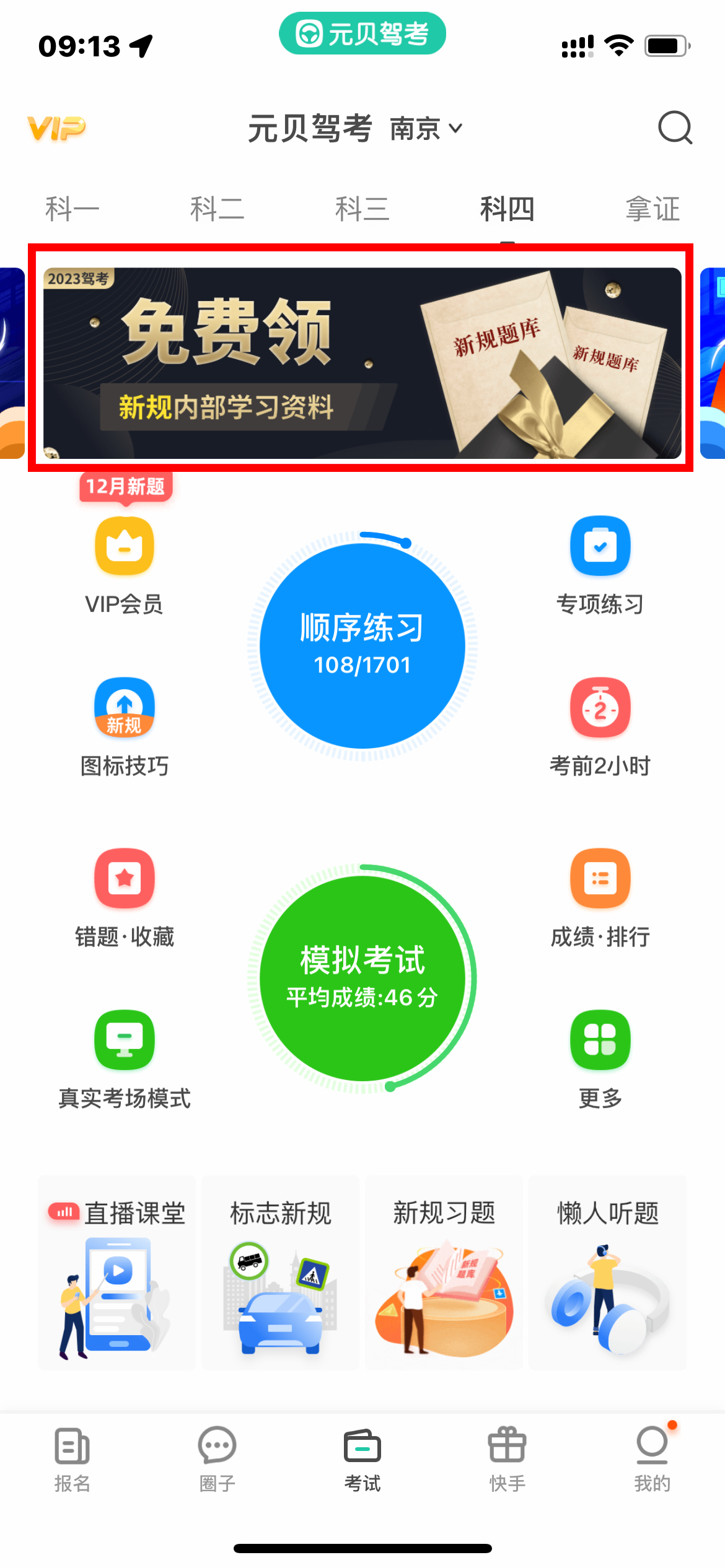
Task: Open the search icon
Action: [674, 128]
